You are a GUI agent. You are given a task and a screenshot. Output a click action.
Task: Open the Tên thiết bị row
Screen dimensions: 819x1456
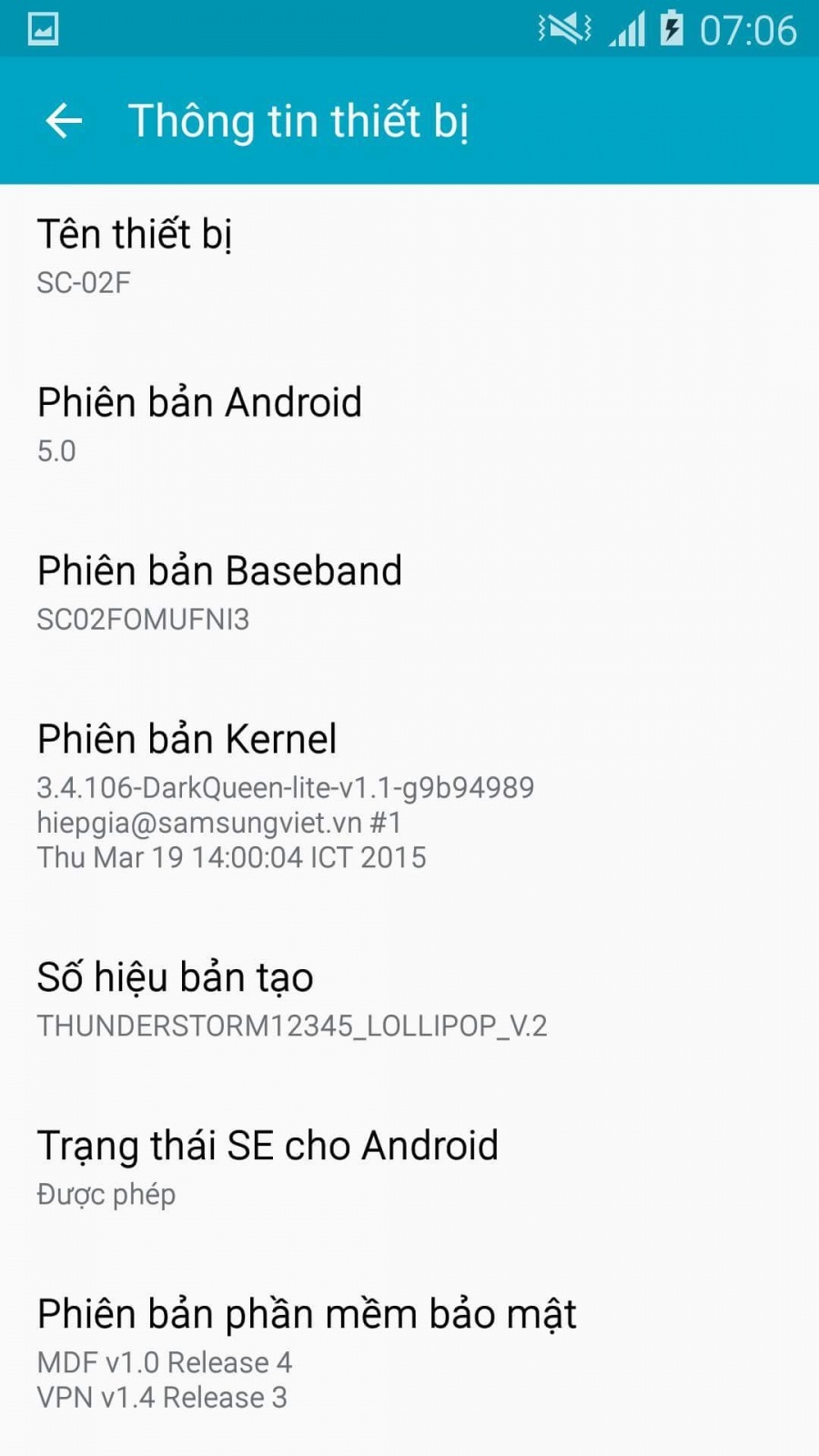[x=409, y=256]
